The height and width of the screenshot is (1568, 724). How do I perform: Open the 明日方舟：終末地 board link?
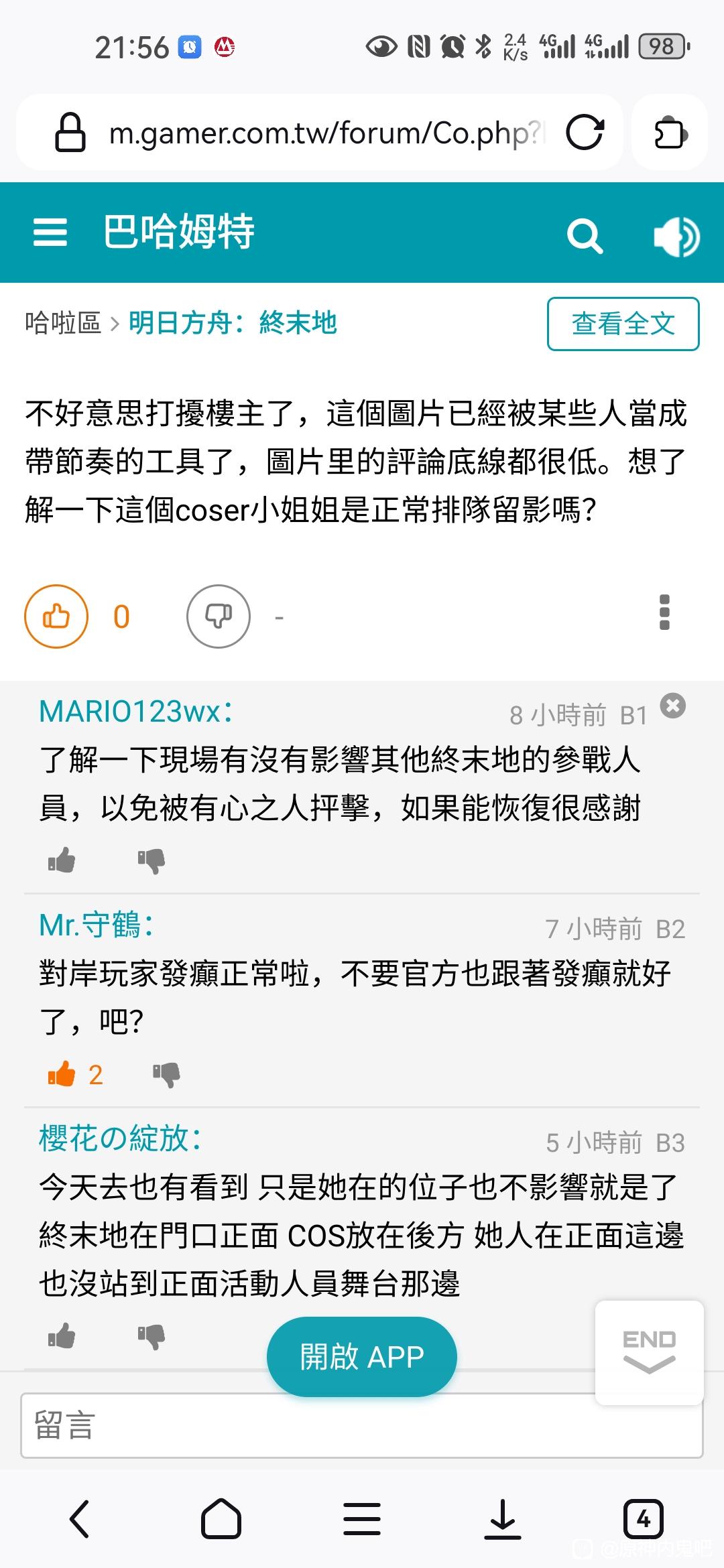(x=233, y=323)
